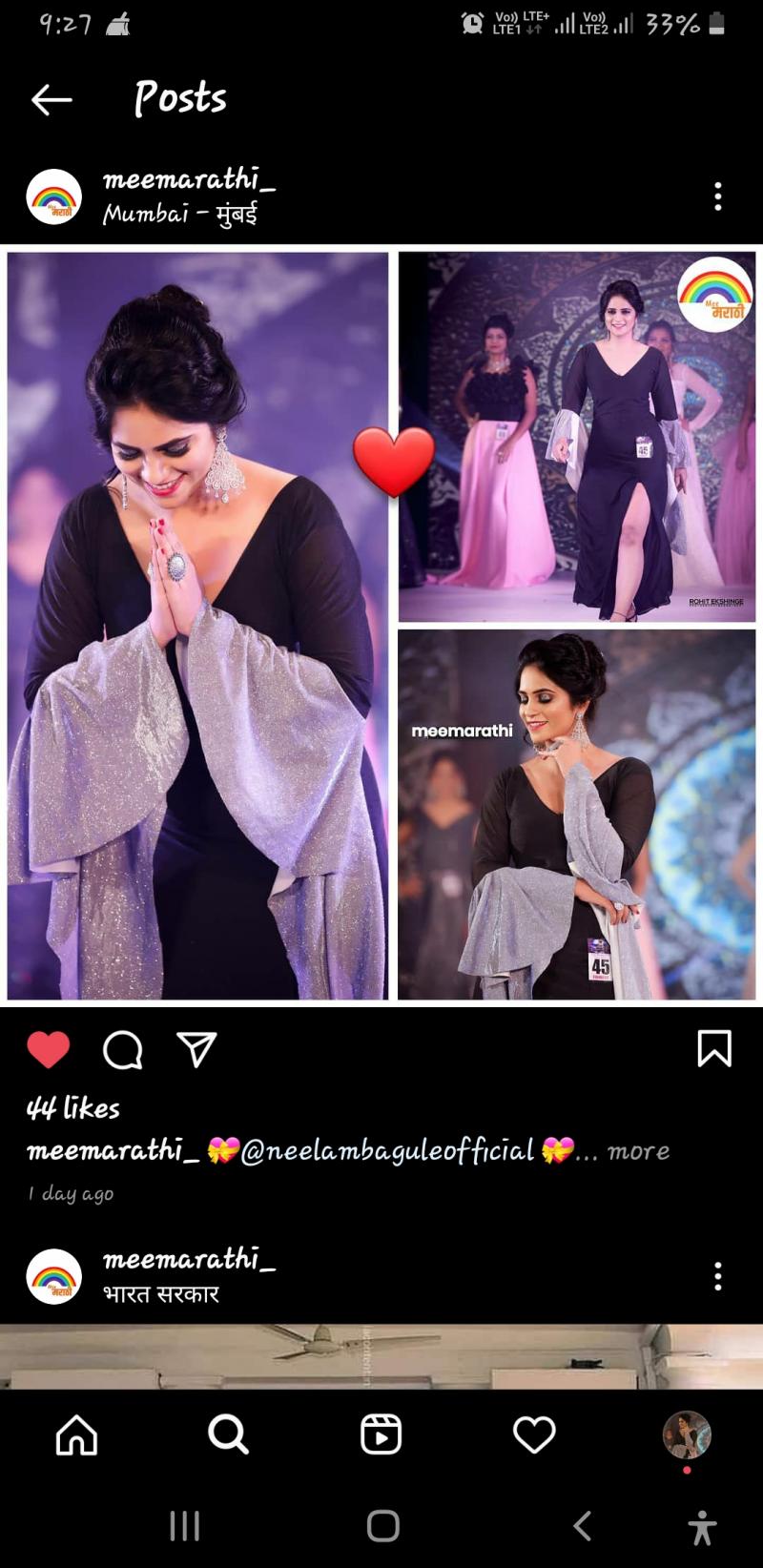Open the Reels tab

pos(381,1434)
